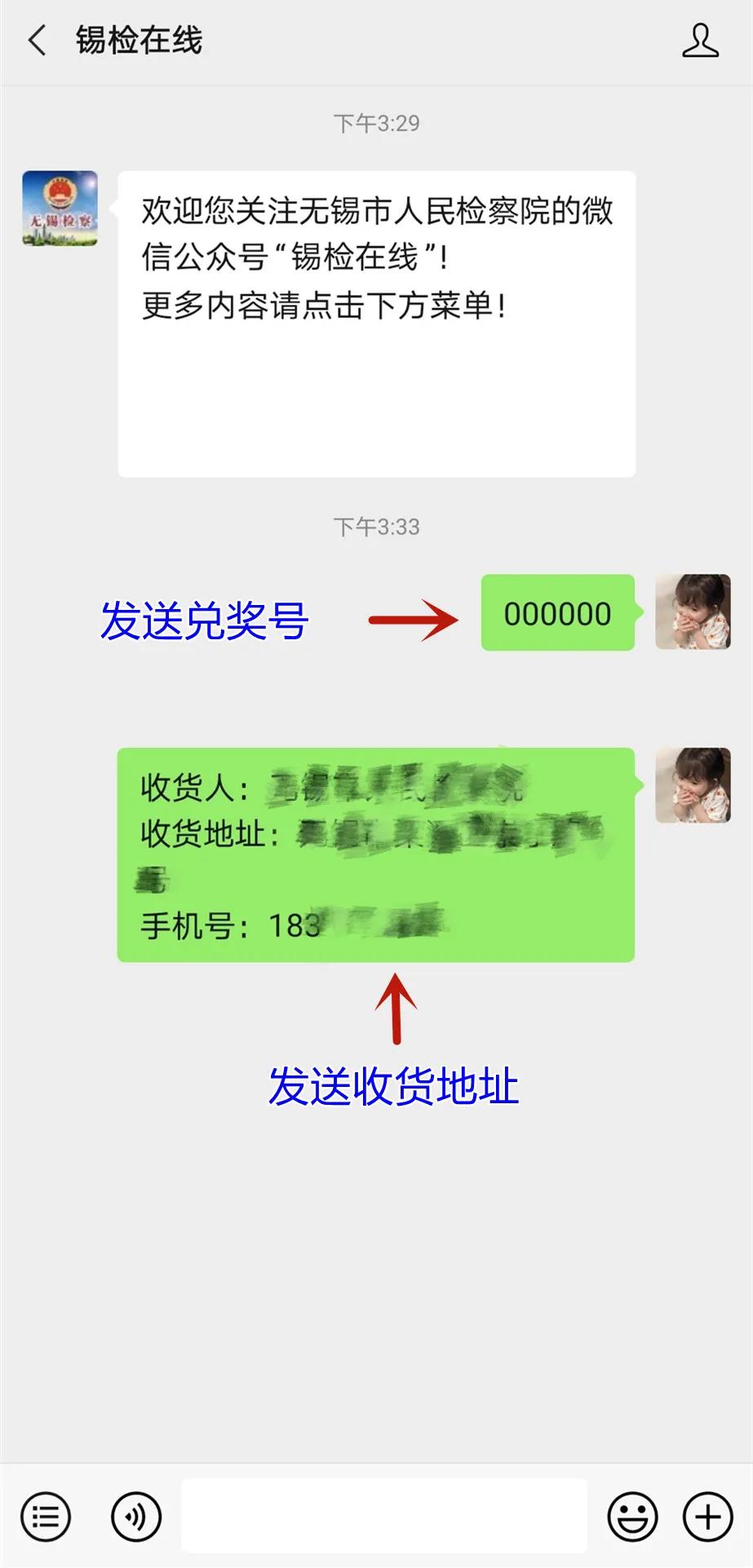Viewport: 753px width, 1568px height.
Task: Tap the 无锡检察 official account avatar
Action: pyautogui.click(x=60, y=209)
